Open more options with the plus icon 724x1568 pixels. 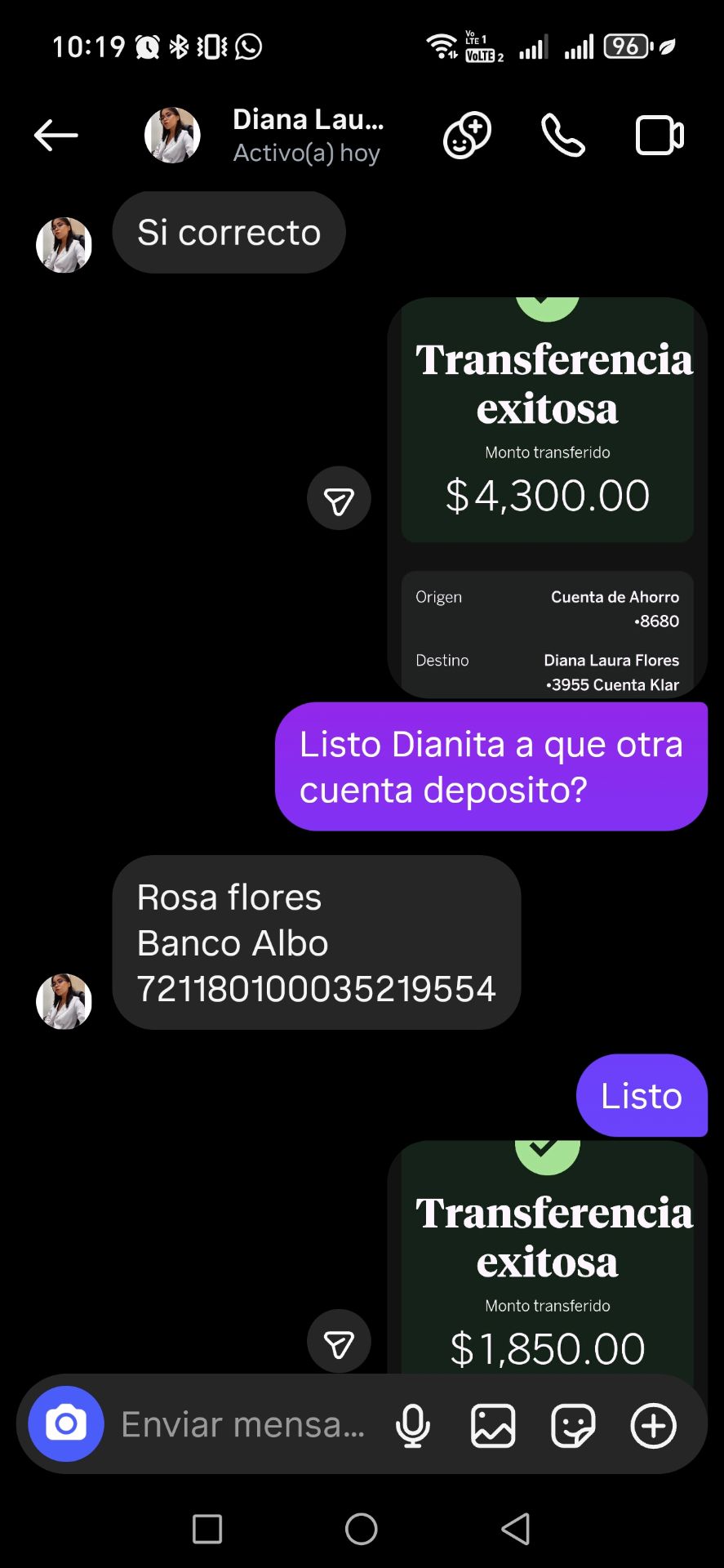[x=654, y=1426]
